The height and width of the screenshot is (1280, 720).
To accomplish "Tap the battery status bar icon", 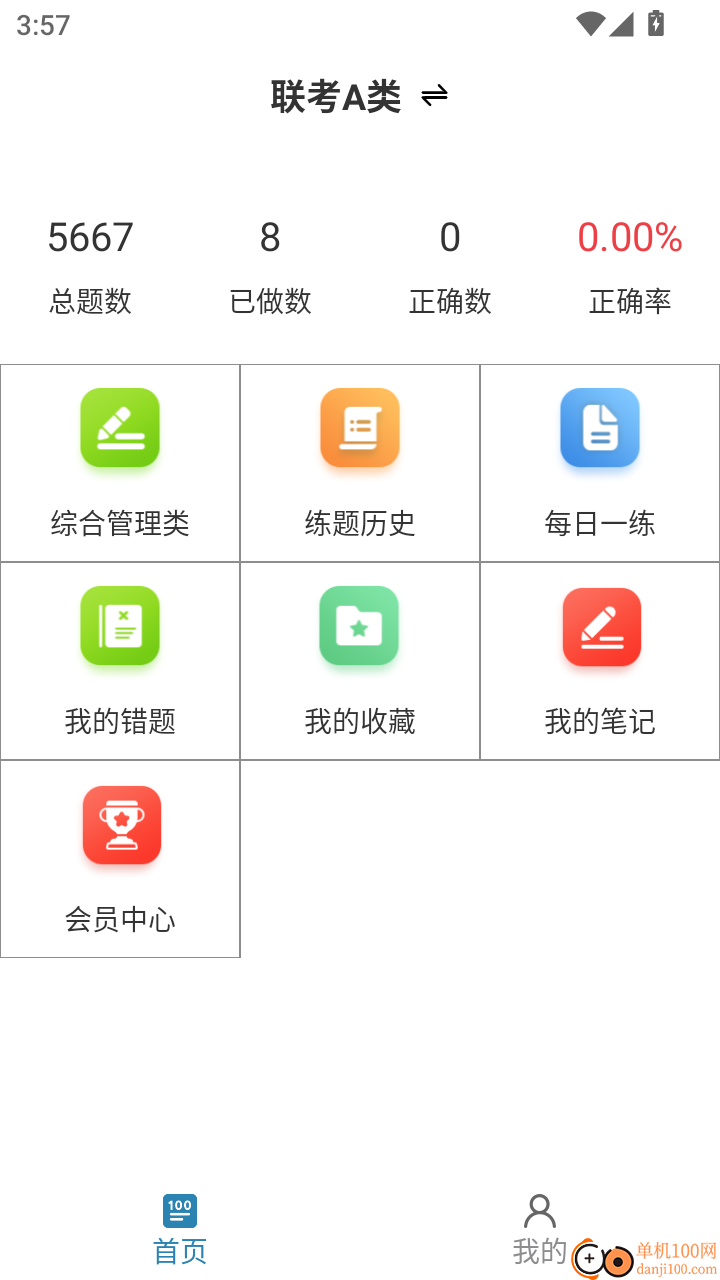I will point(655,23).
